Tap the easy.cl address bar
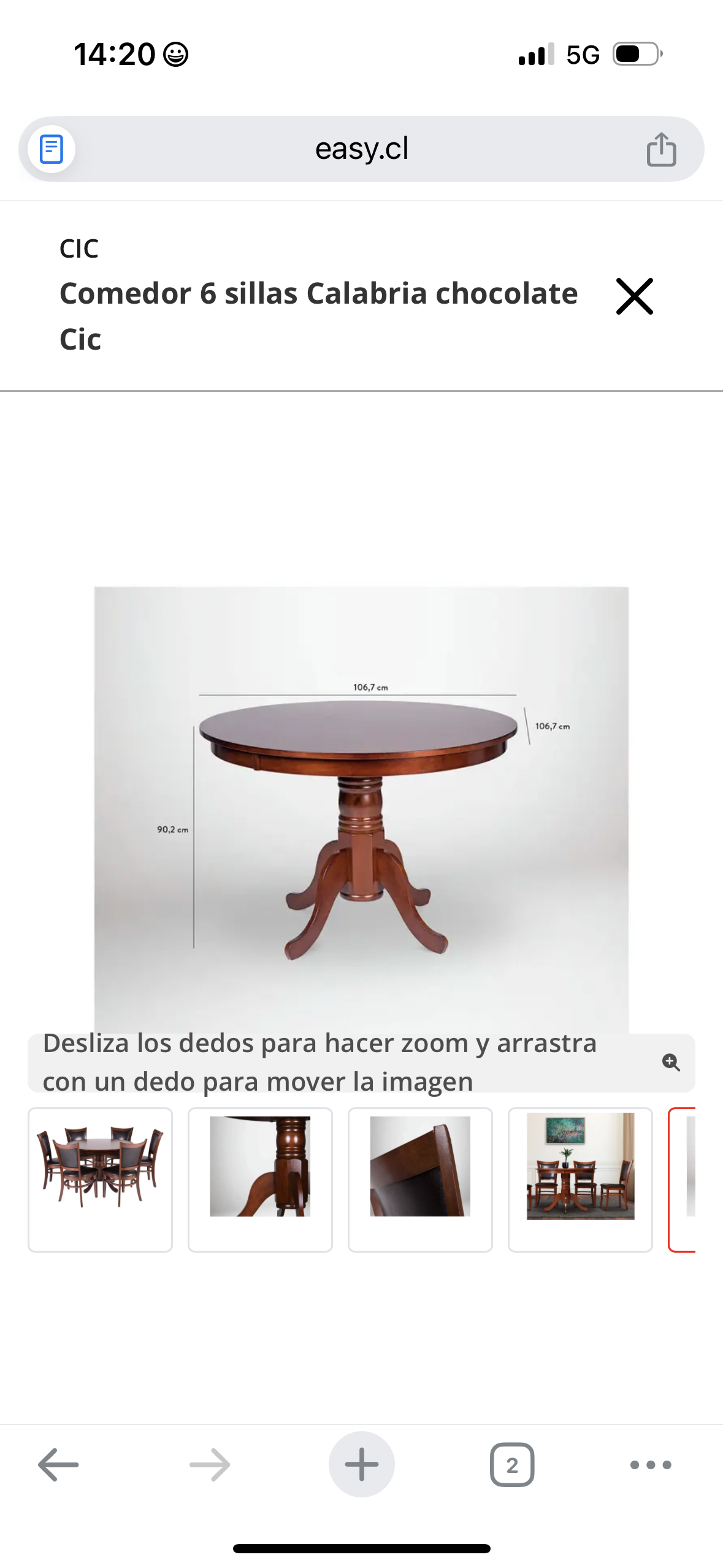723x1568 pixels. point(361,148)
